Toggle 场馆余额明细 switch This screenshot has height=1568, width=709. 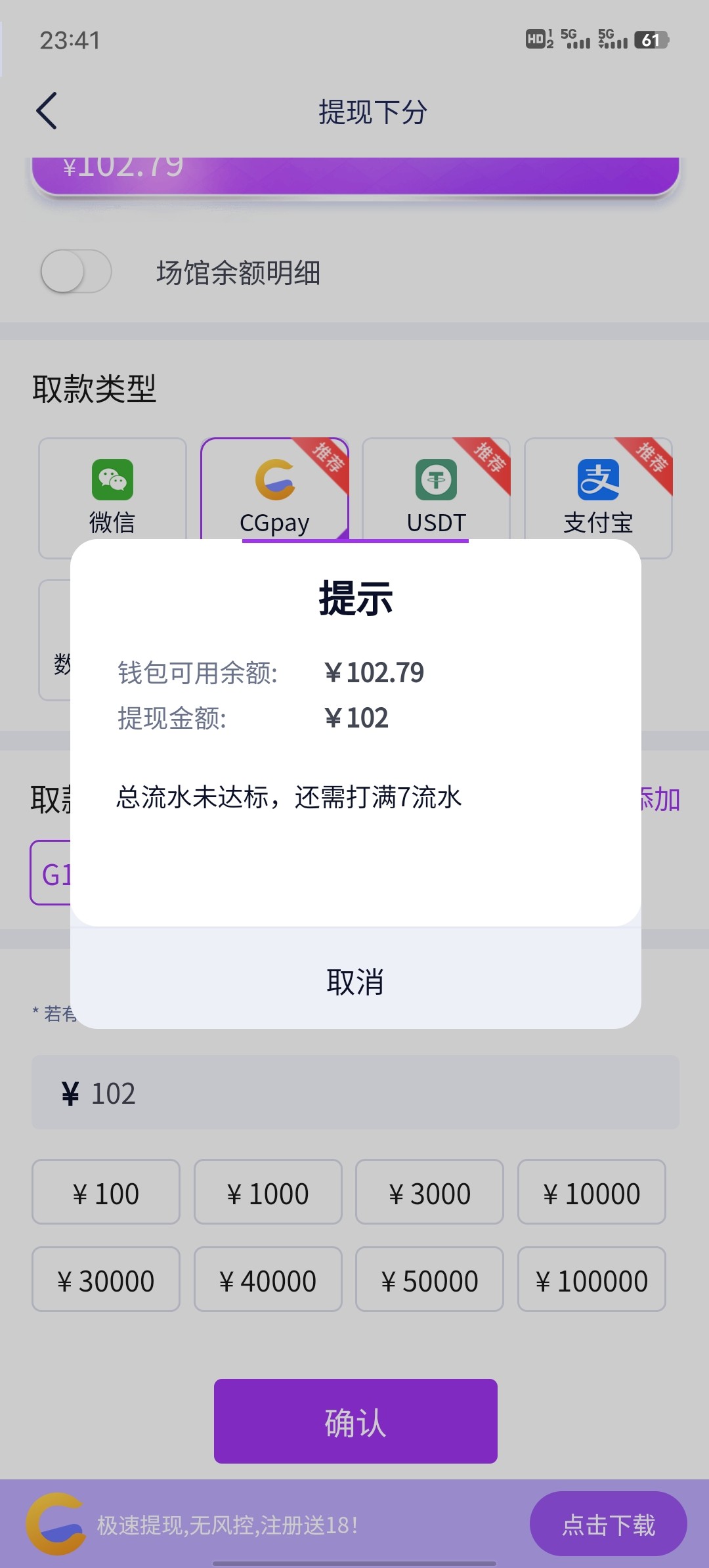click(76, 271)
